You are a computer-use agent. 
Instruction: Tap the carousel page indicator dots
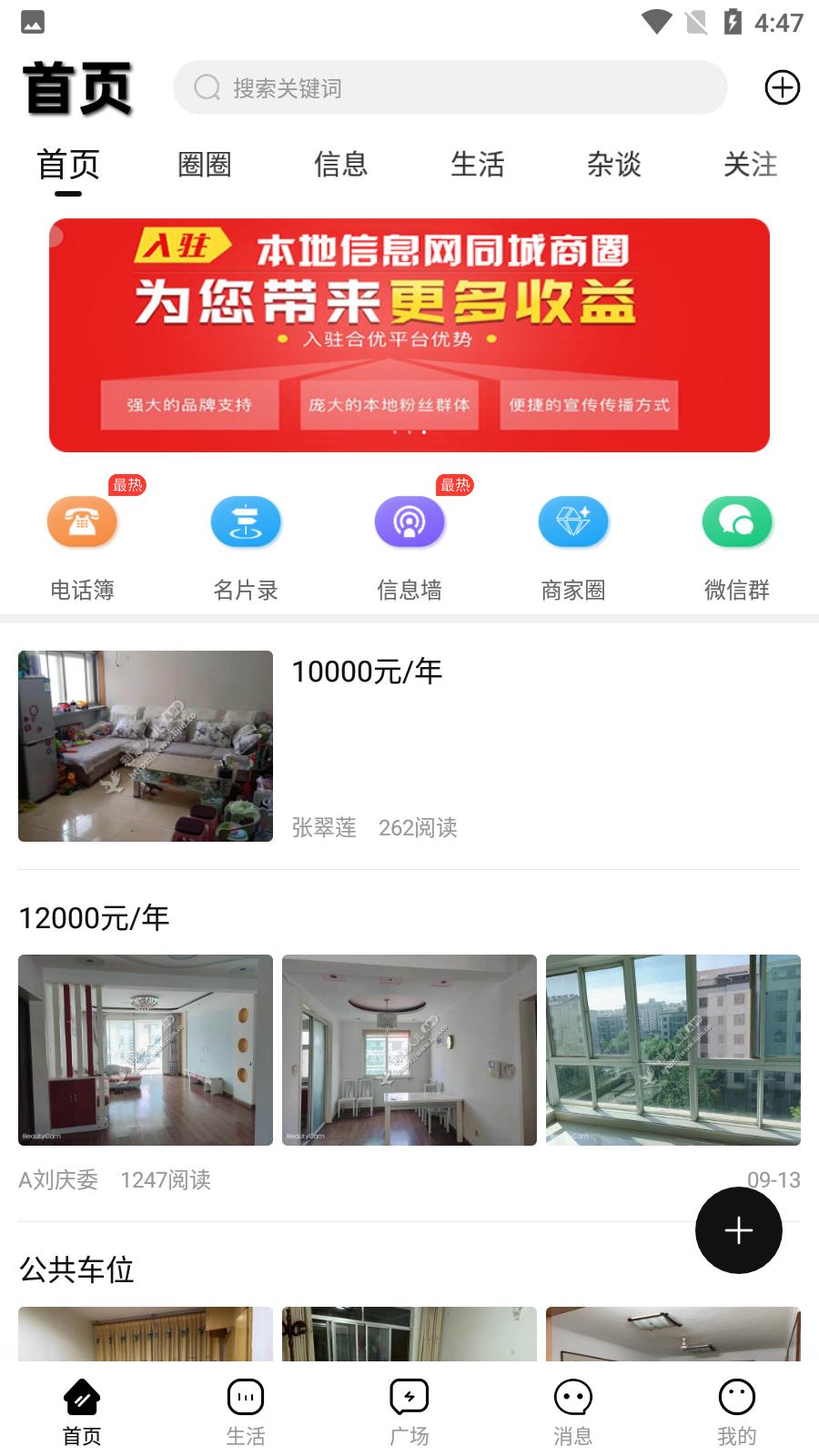(409, 433)
